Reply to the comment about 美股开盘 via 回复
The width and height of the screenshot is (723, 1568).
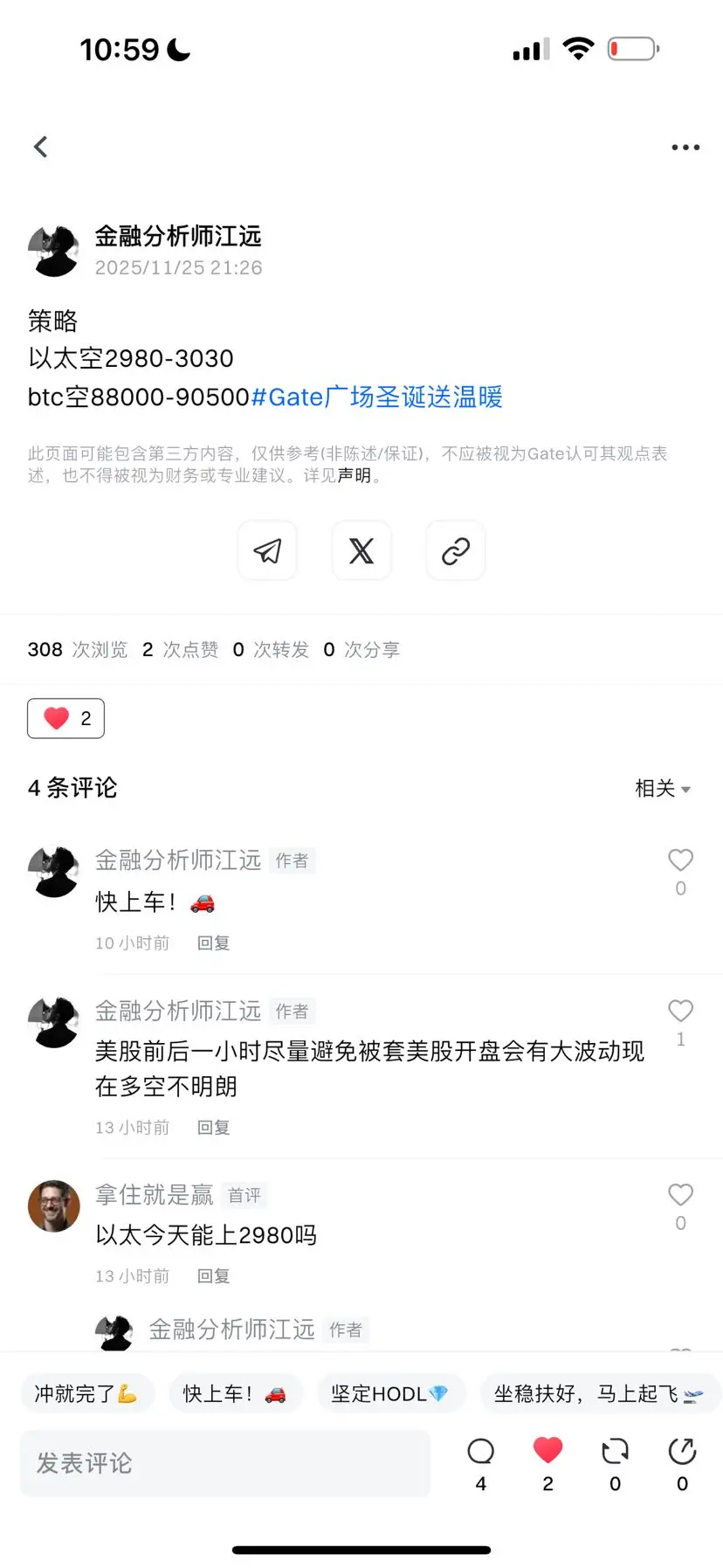tap(212, 1127)
